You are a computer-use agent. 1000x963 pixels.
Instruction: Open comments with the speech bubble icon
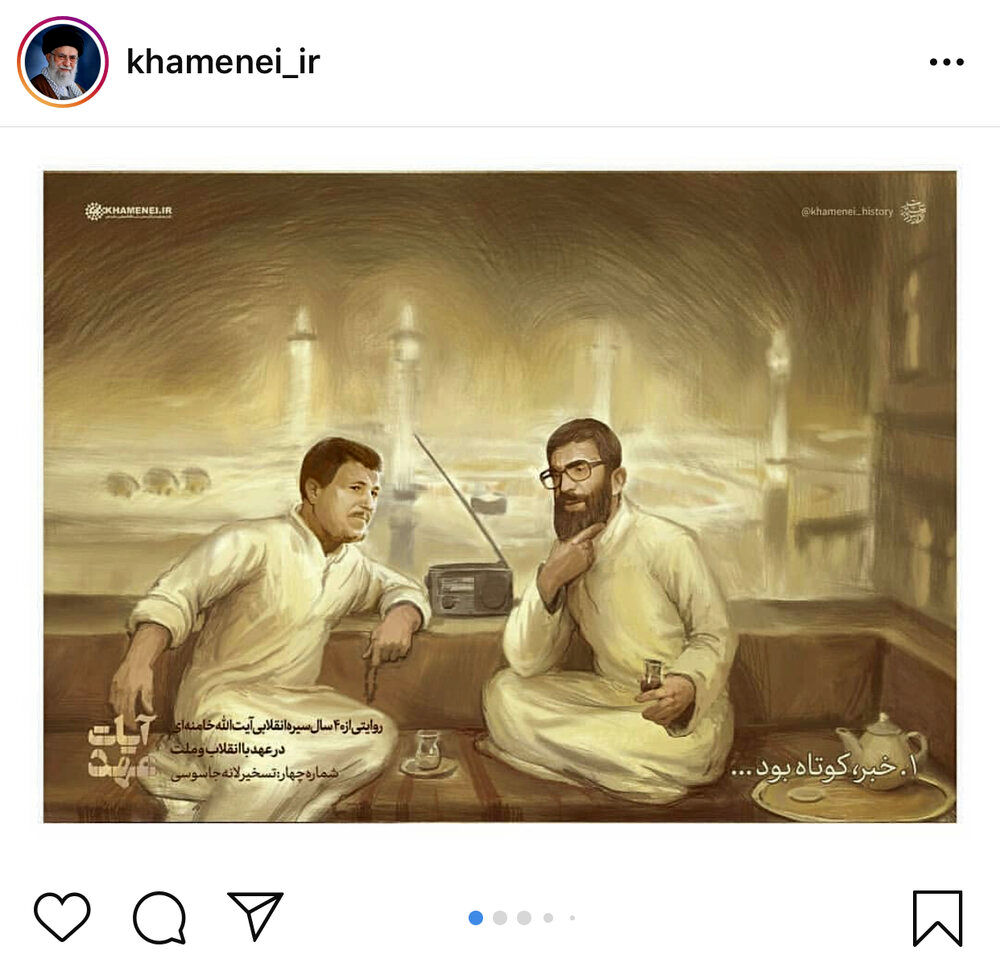click(159, 916)
